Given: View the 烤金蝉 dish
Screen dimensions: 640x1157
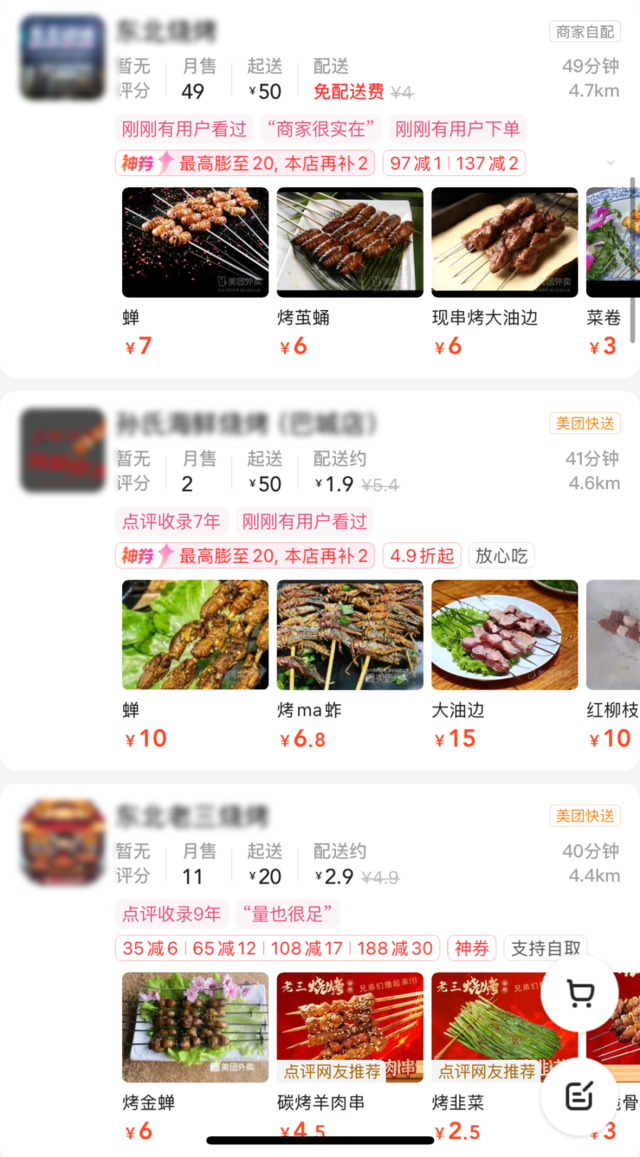Looking at the screenshot, I should tap(195, 1027).
